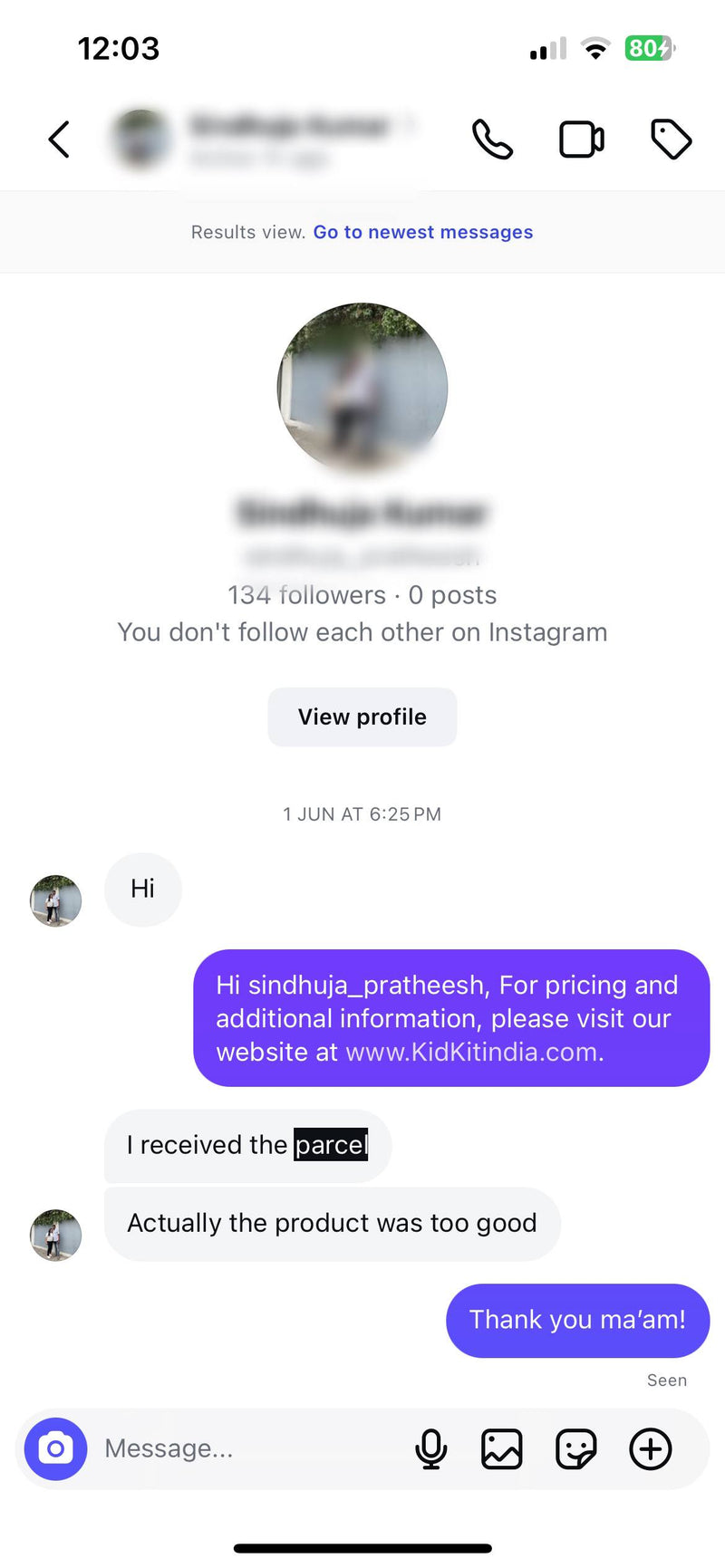Viewport: 725px width, 1568px height.
Task: Open the www.KidKitindia.com link
Action: (471, 1052)
